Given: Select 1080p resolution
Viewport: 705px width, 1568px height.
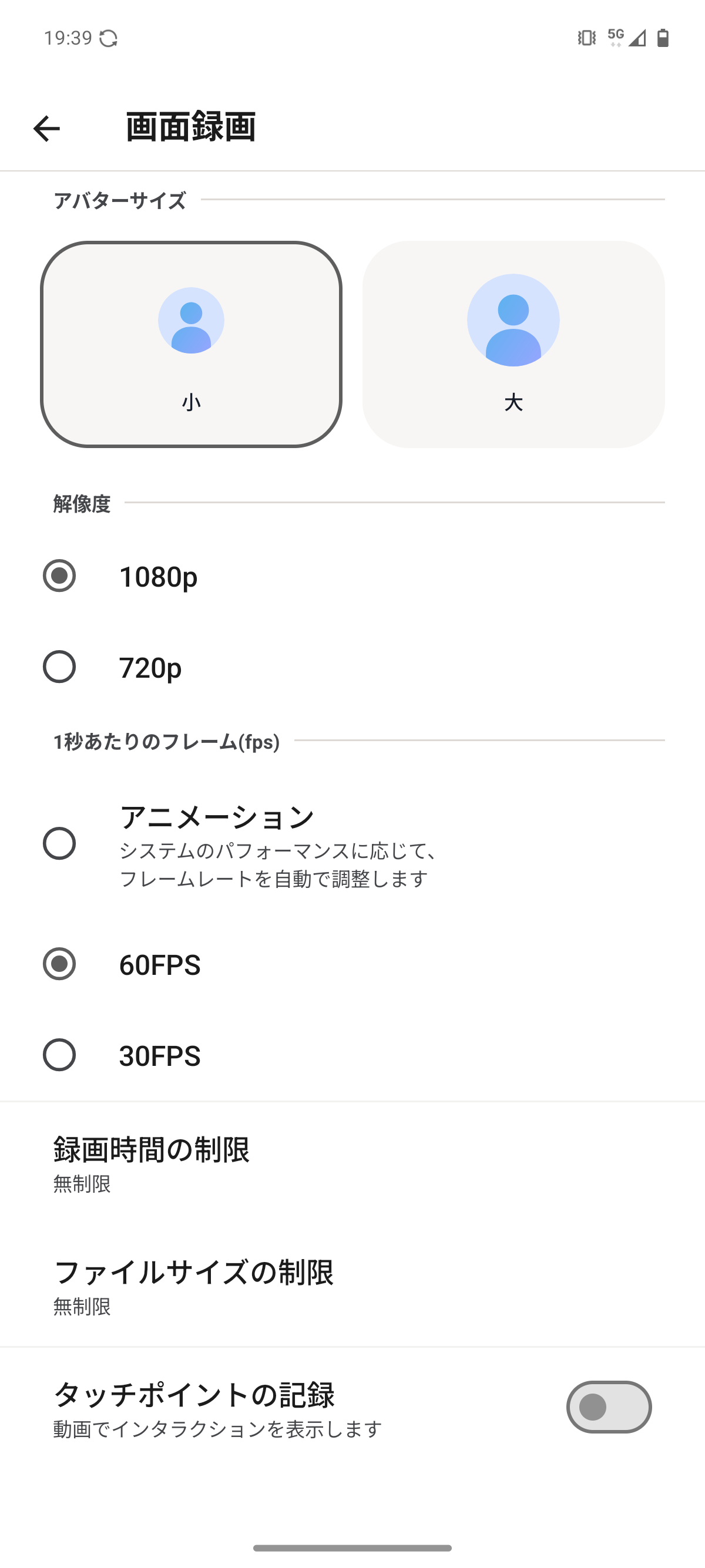Looking at the screenshot, I should pyautogui.click(x=352, y=576).
